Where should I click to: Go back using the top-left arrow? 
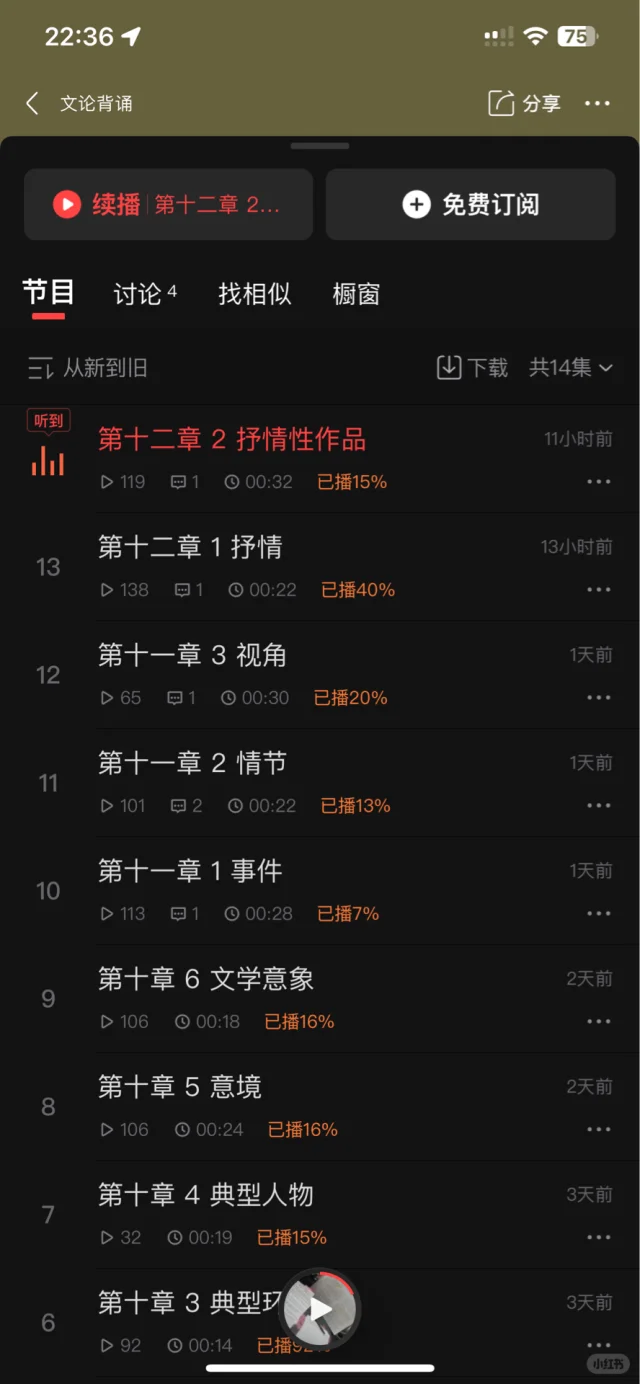point(33,103)
